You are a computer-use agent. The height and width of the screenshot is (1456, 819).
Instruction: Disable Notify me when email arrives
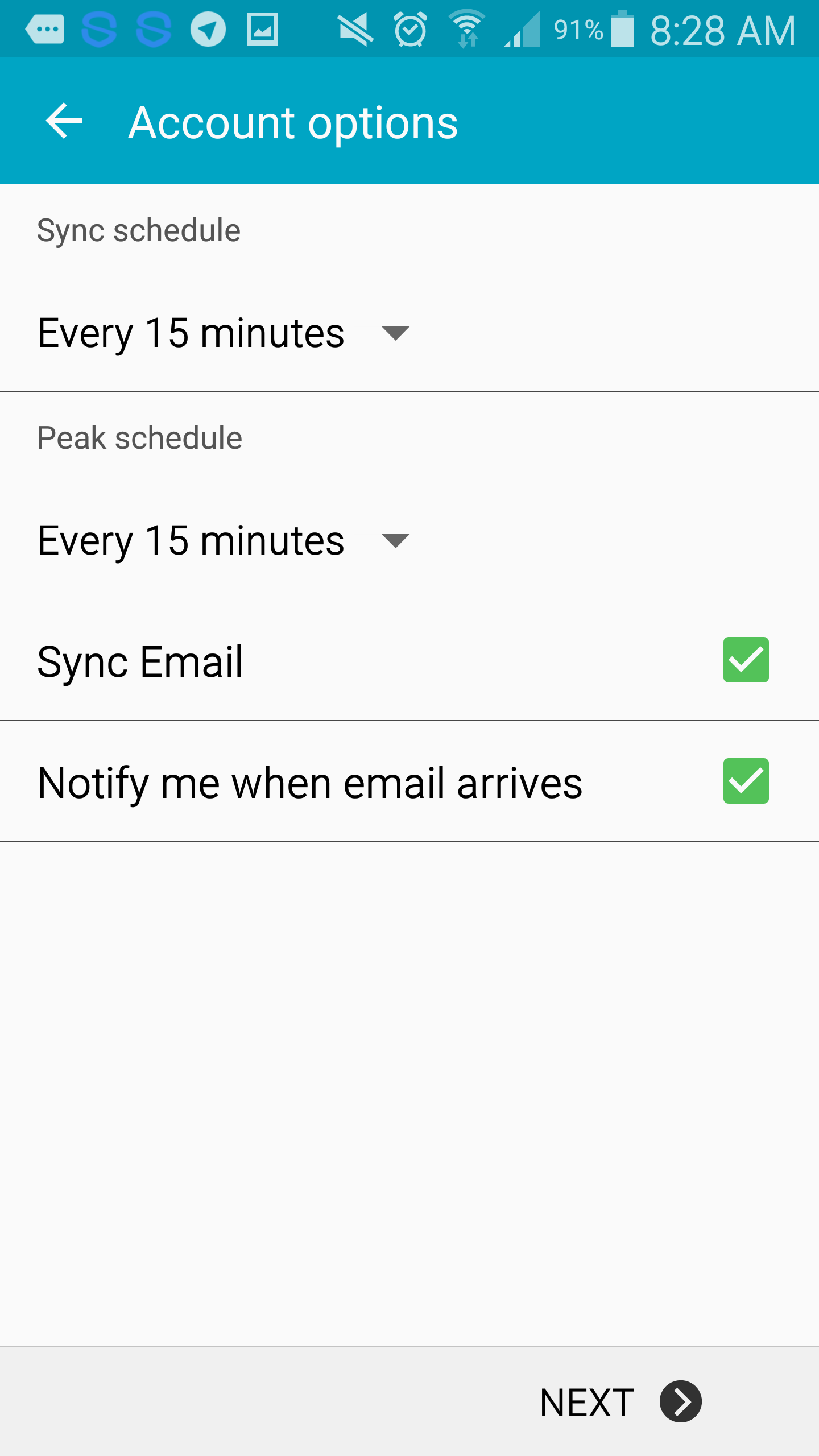click(746, 781)
